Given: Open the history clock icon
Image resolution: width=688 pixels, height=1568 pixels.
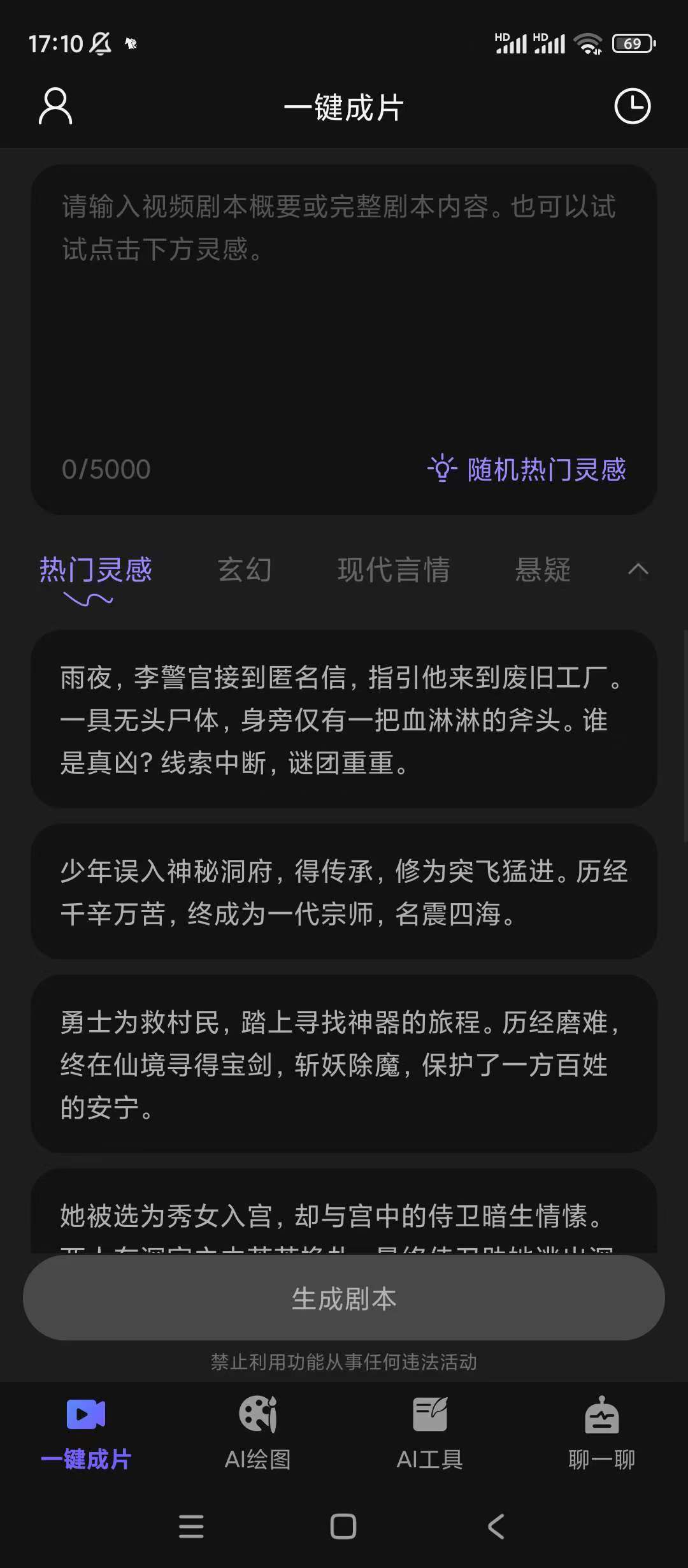Looking at the screenshot, I should click(632, 106).
